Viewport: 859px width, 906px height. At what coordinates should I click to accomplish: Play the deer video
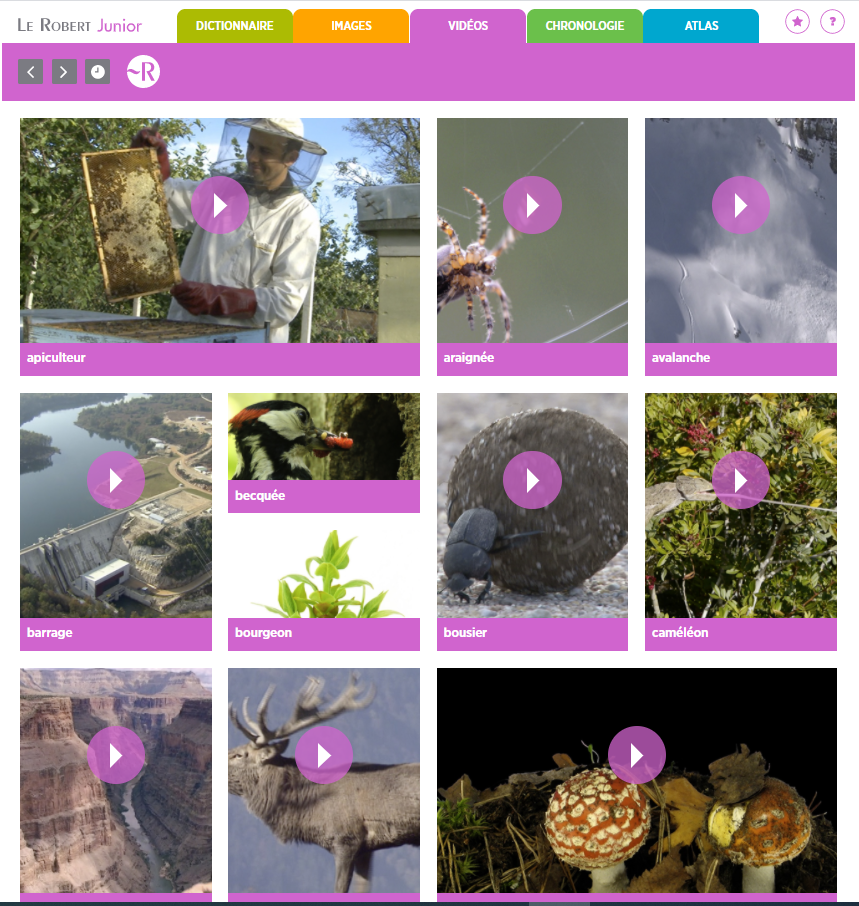[x=324, y=755]
